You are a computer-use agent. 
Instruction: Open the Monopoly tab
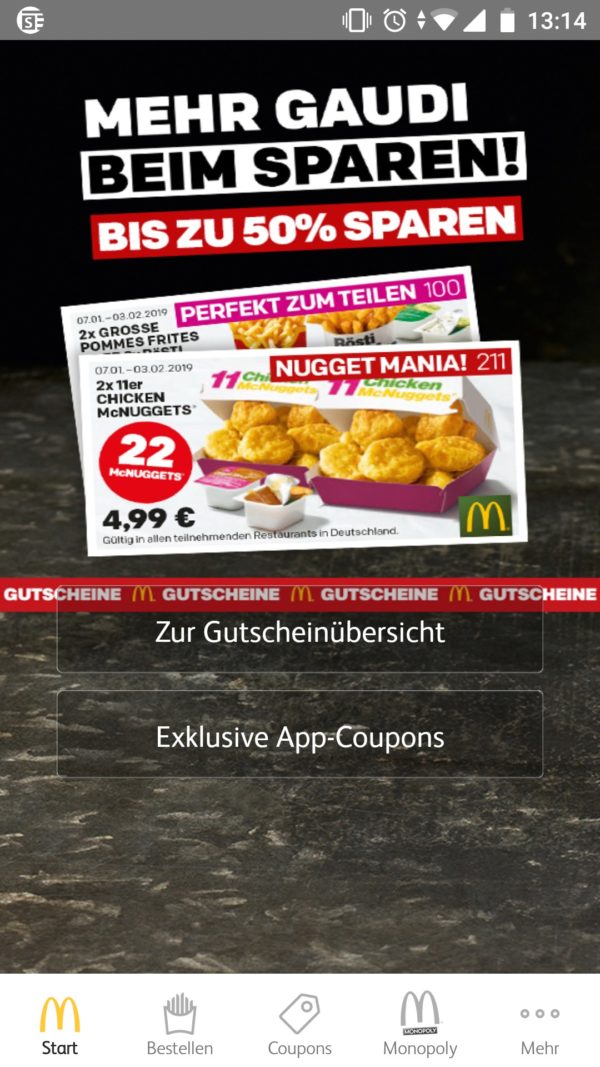[420, 1024]
